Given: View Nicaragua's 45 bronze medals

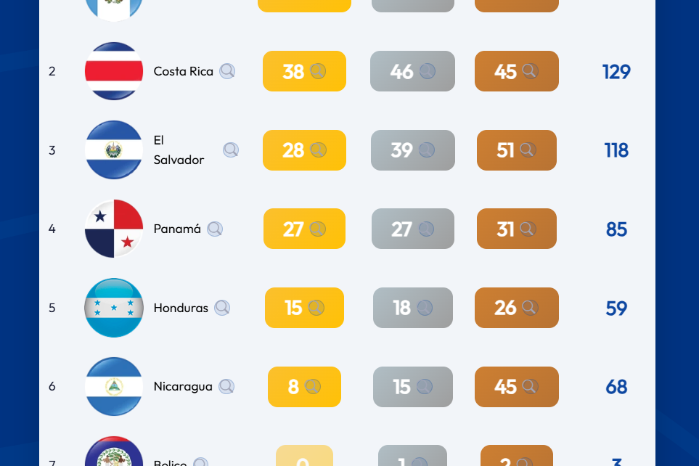Looking at the screenshot, I should pos(517,386).
